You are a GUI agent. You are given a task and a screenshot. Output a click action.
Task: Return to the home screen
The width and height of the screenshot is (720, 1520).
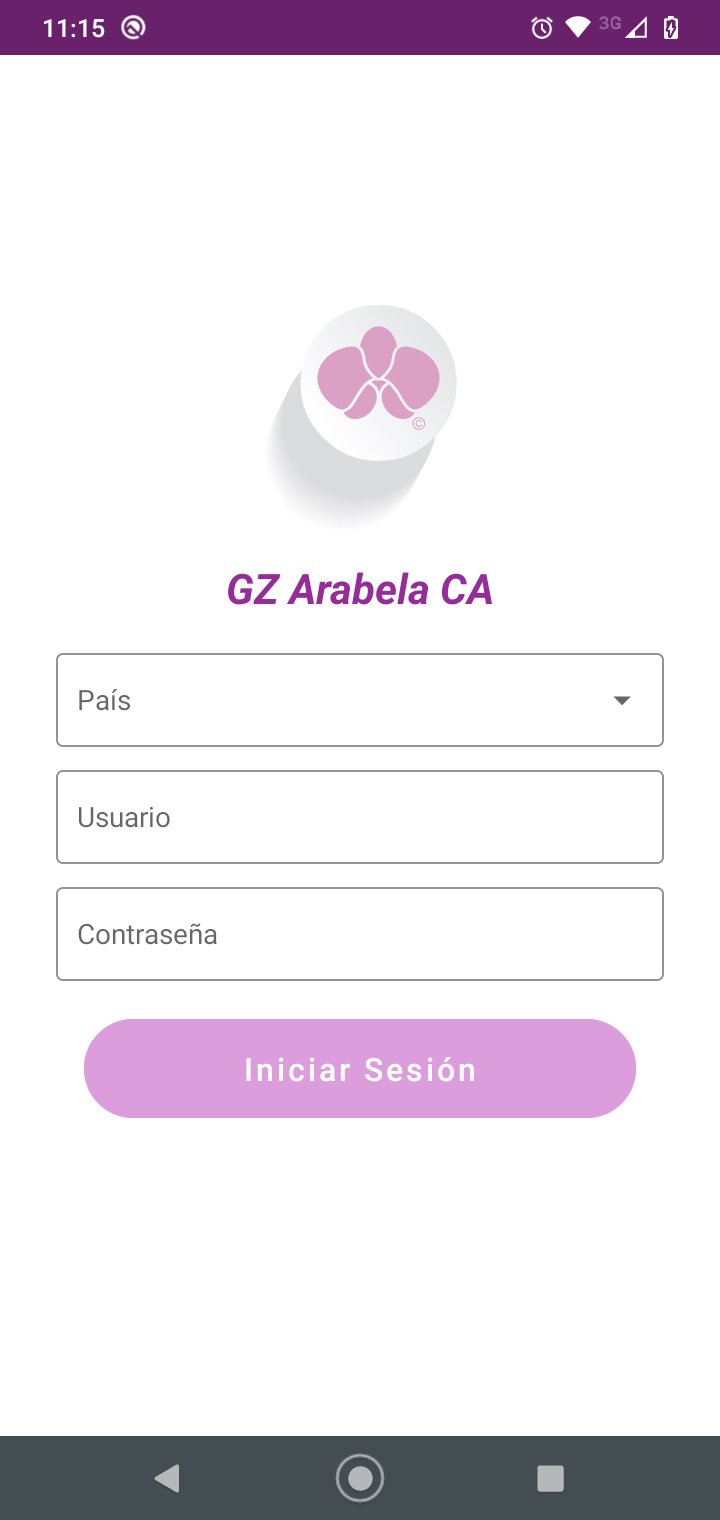(360, 1478)
